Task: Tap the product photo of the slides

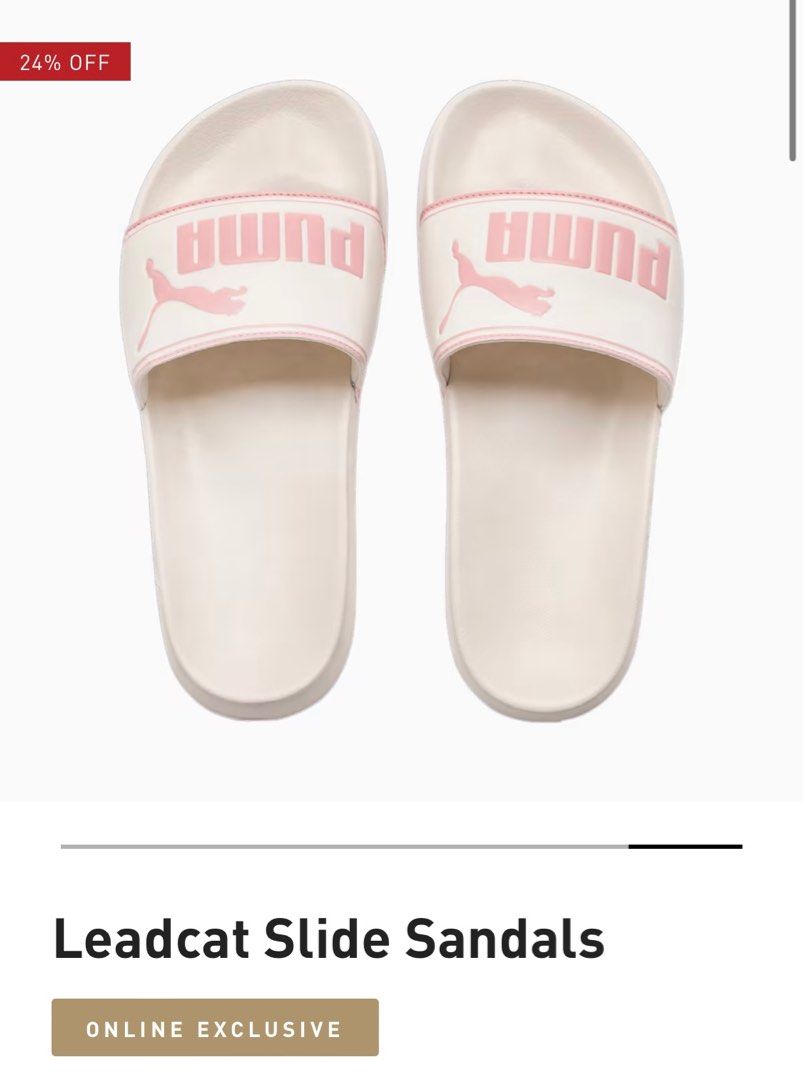Action: click(400, 400)
